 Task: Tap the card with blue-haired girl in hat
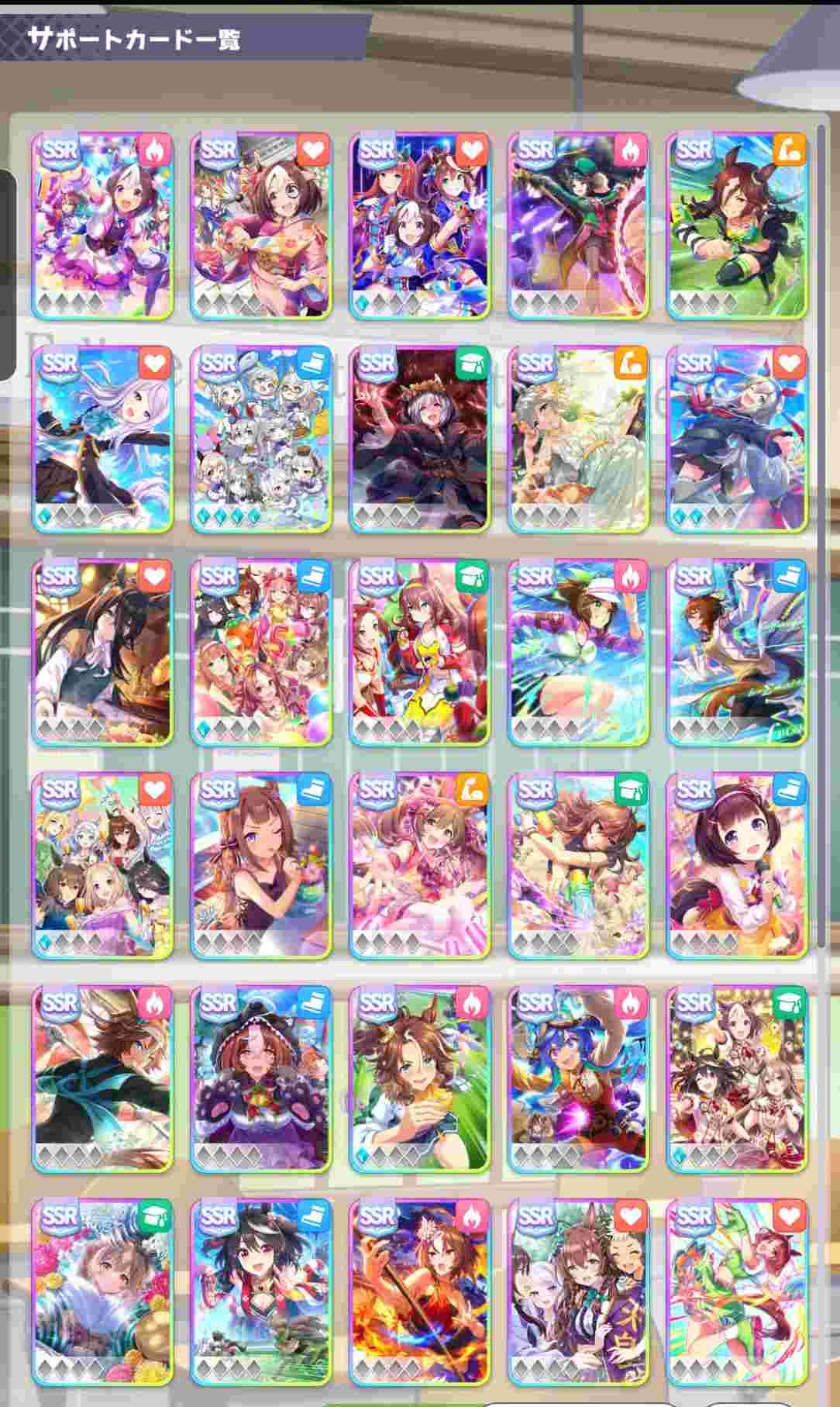coord(579,1079)
